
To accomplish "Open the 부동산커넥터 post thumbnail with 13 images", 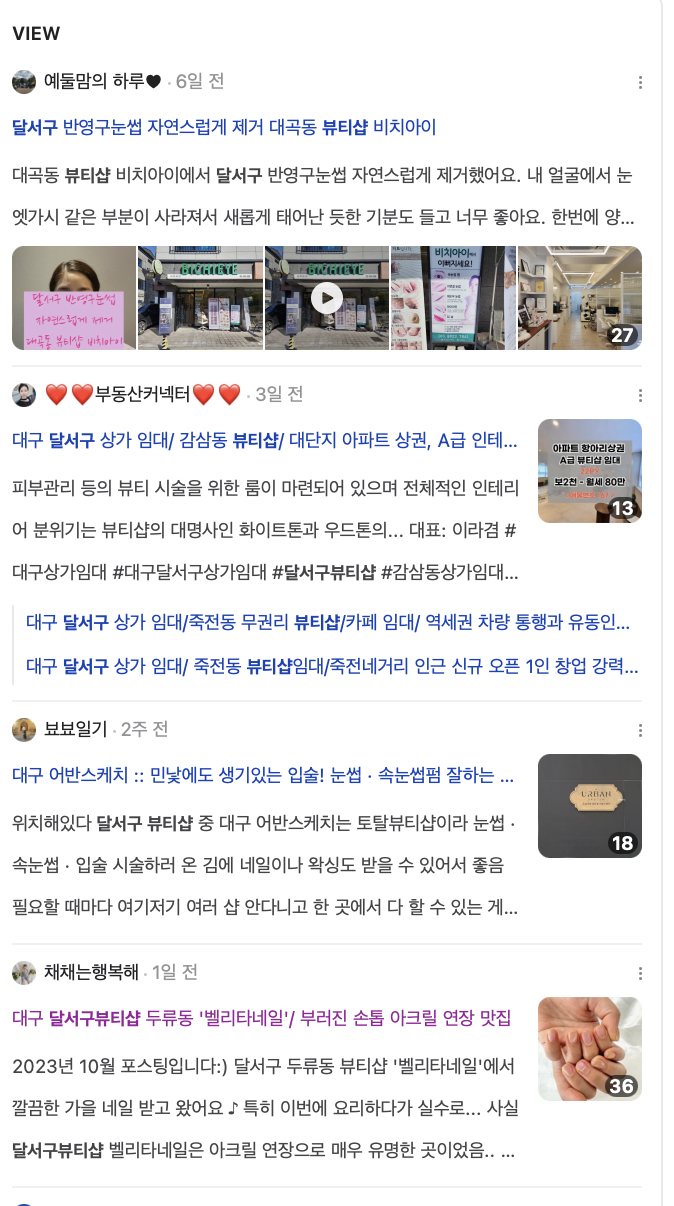I will (x=589, y=471).
